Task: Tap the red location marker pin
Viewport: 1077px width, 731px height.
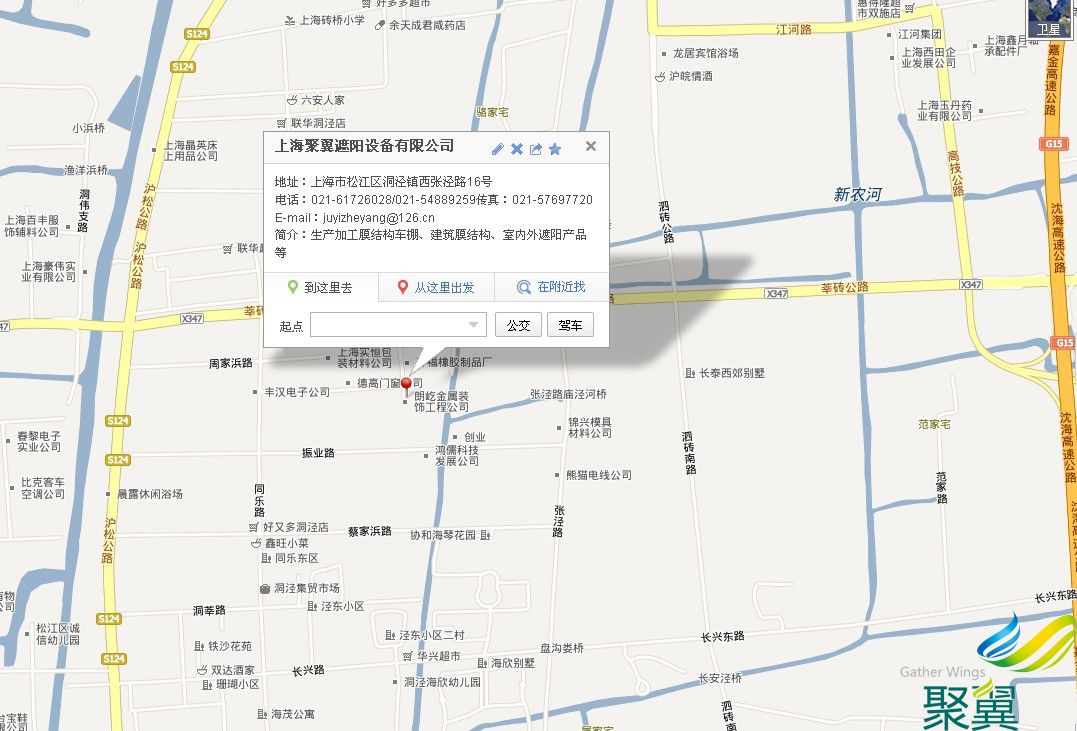Action: [406, 387]
